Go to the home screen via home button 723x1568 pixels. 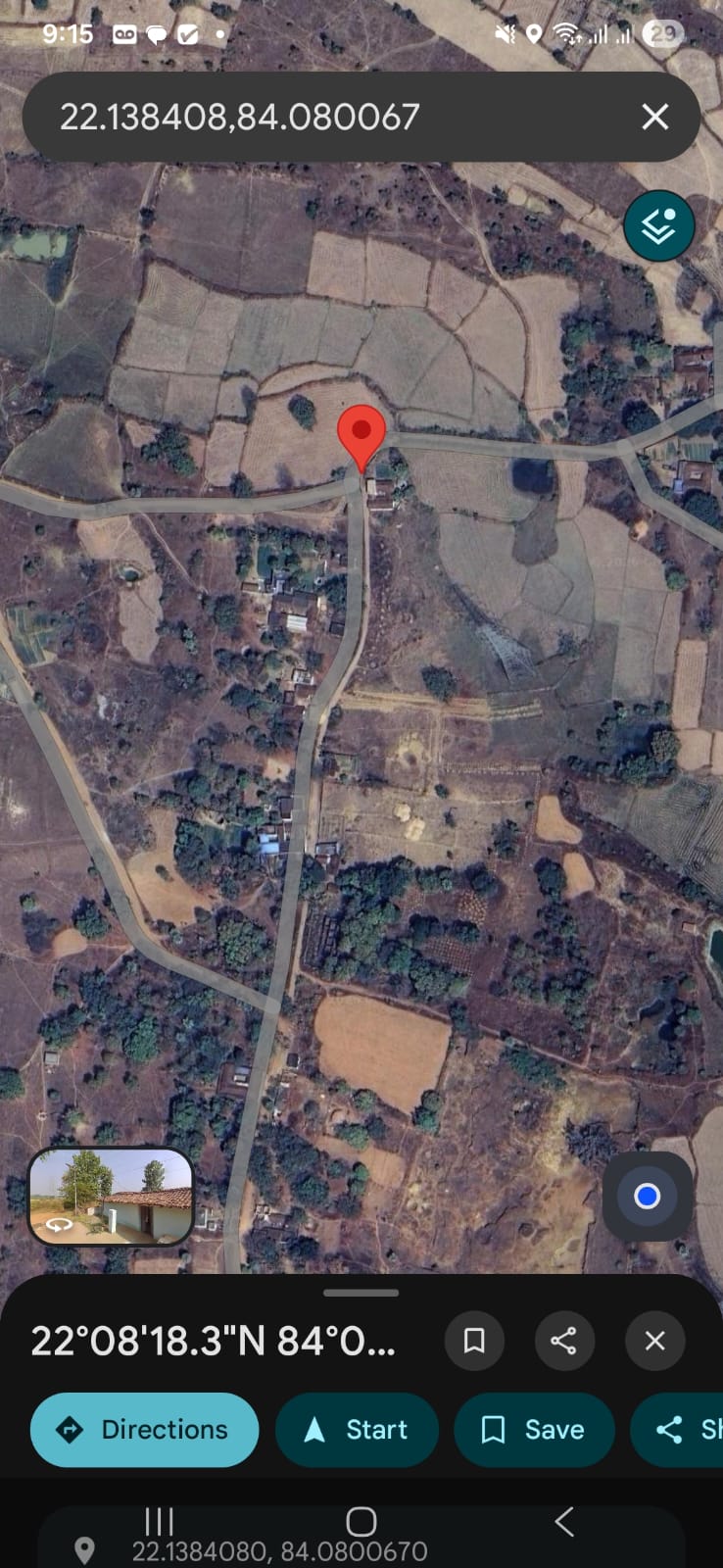361,1521
